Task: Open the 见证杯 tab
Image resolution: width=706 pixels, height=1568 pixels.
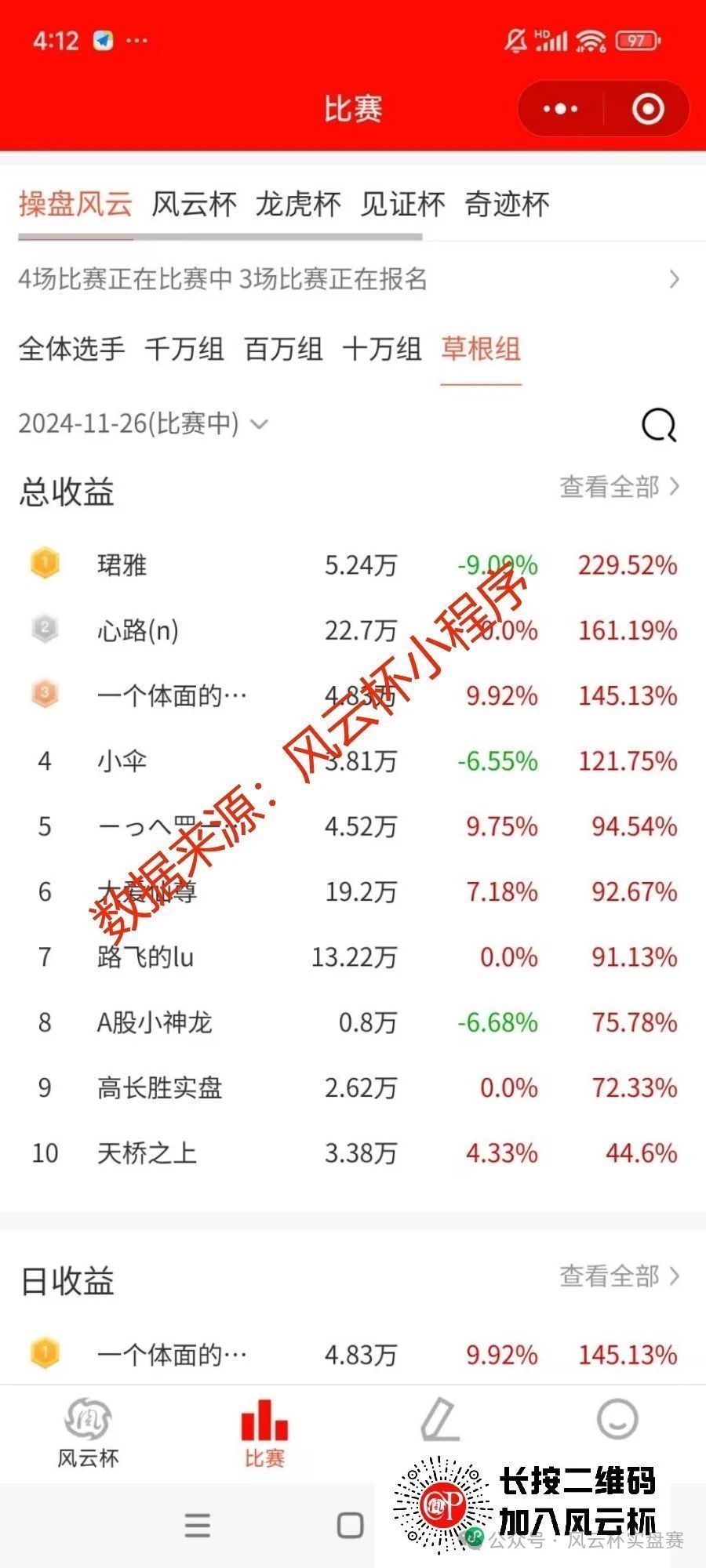Action: (x=402, y=205)
